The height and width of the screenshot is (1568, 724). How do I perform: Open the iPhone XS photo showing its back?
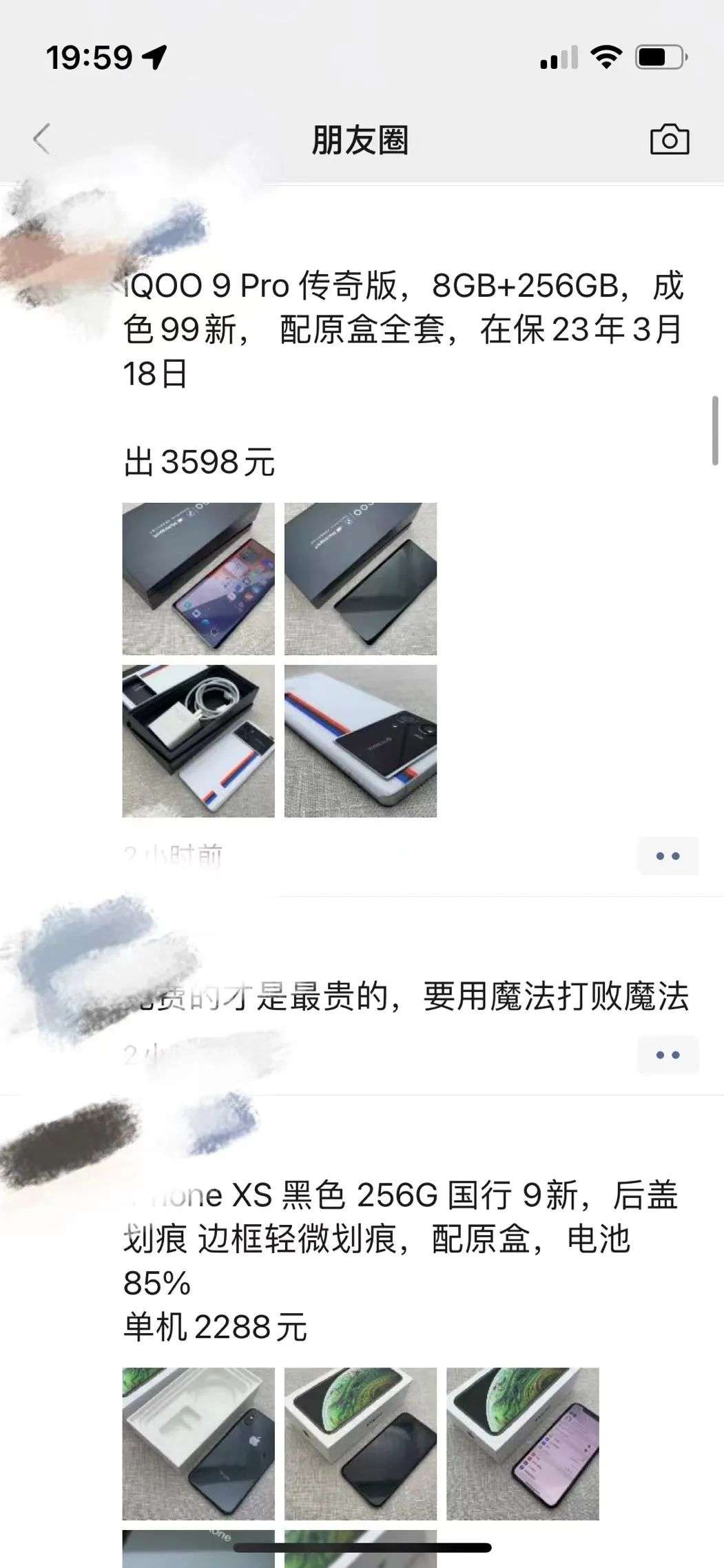click(198, 1443)
